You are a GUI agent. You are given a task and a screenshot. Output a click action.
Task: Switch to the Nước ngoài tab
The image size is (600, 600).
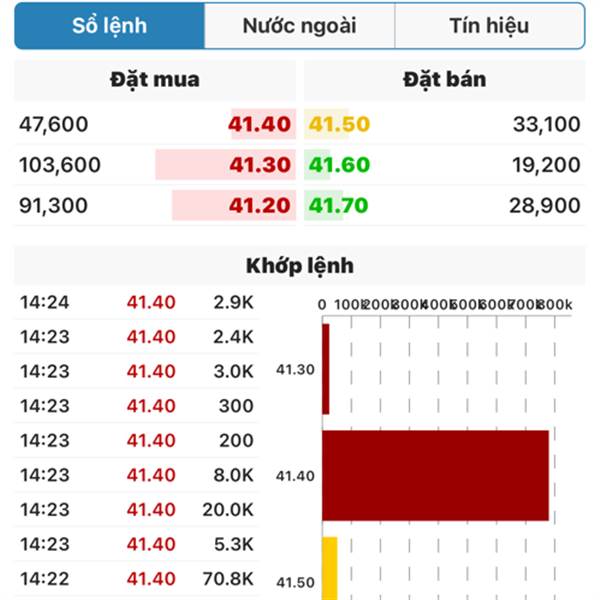(x=299, y=26)
